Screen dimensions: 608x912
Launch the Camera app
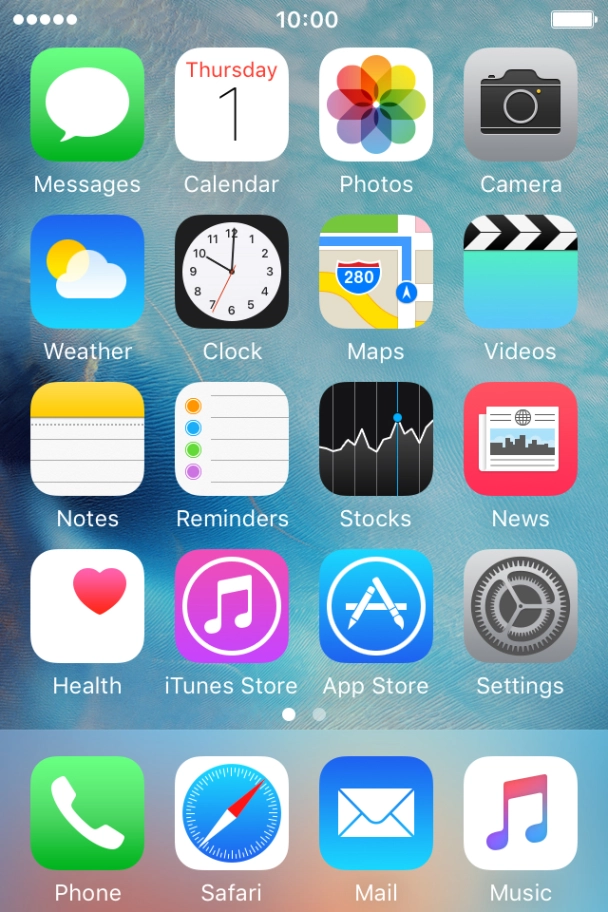[520, 104]
